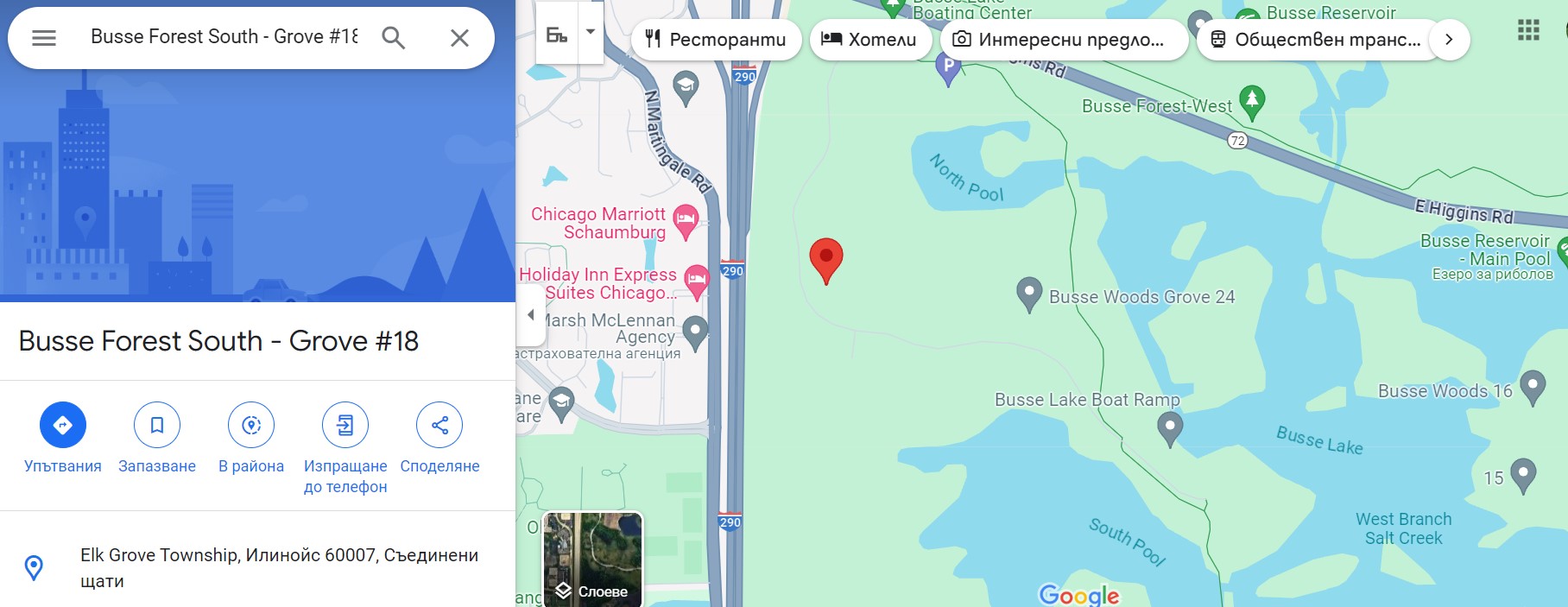The height and width of the screenshot is (607, 1568).
Task: Tap the search magnifier icon
Action: coord(393,37)
